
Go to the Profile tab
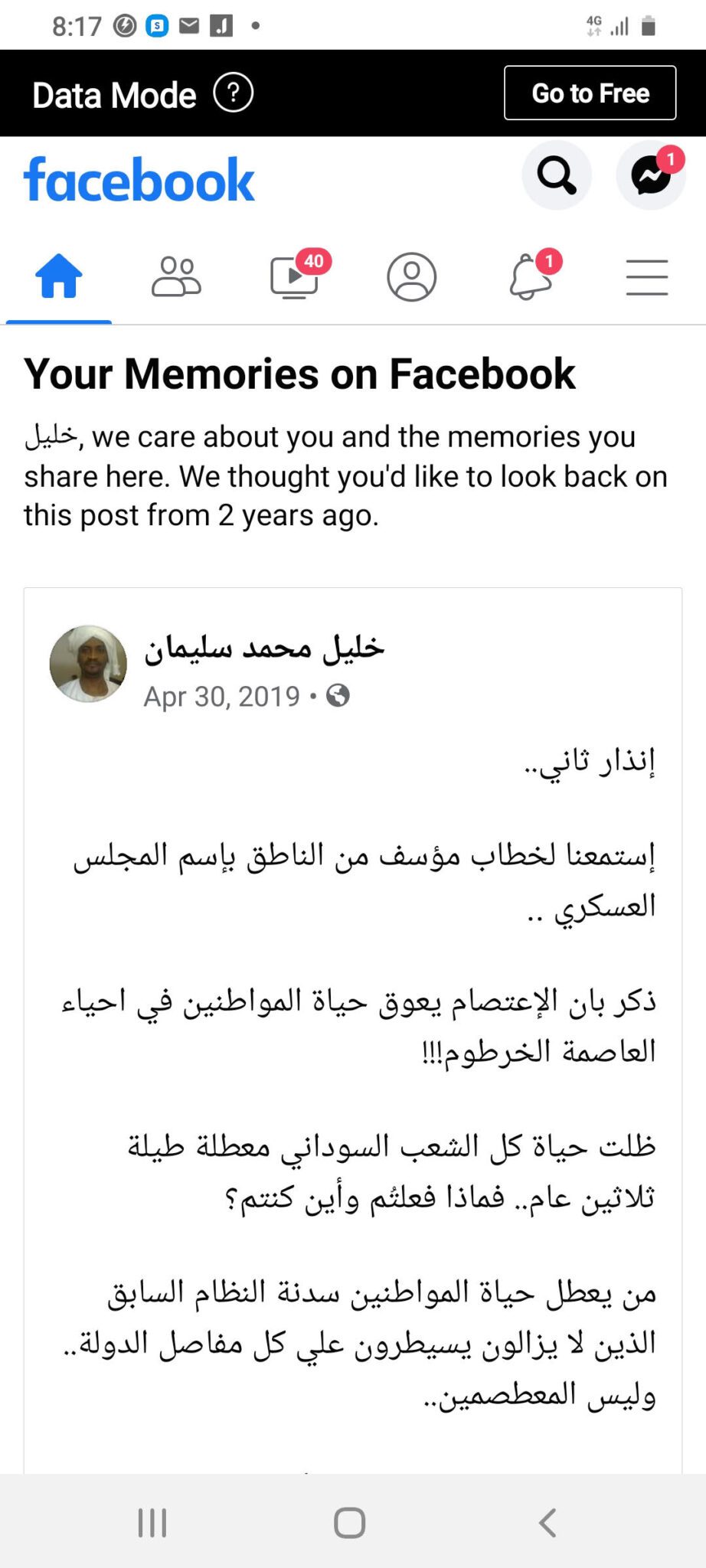click(x=412, y=276)
